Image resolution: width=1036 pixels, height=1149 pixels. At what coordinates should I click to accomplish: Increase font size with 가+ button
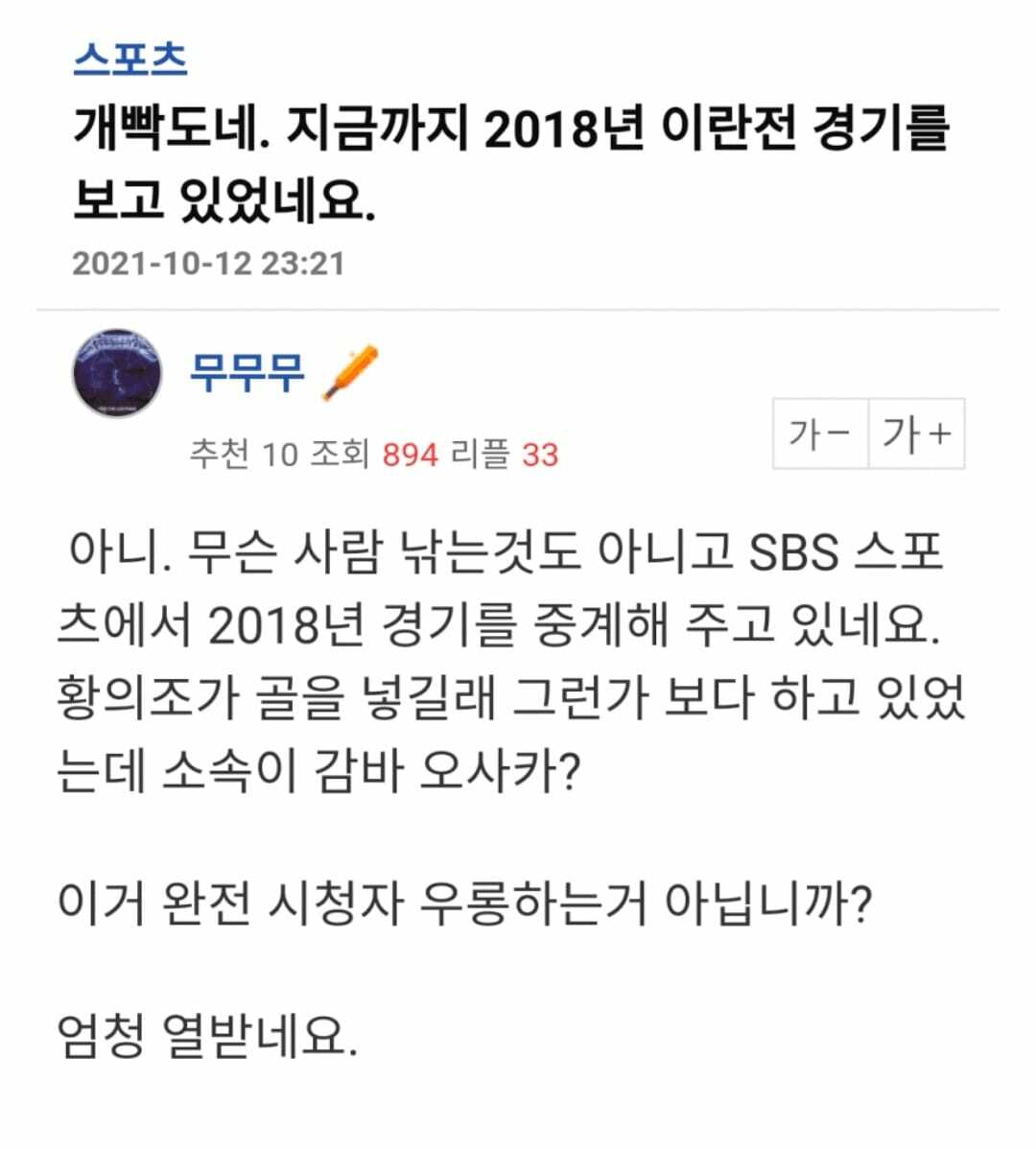[x=916, y=434]
